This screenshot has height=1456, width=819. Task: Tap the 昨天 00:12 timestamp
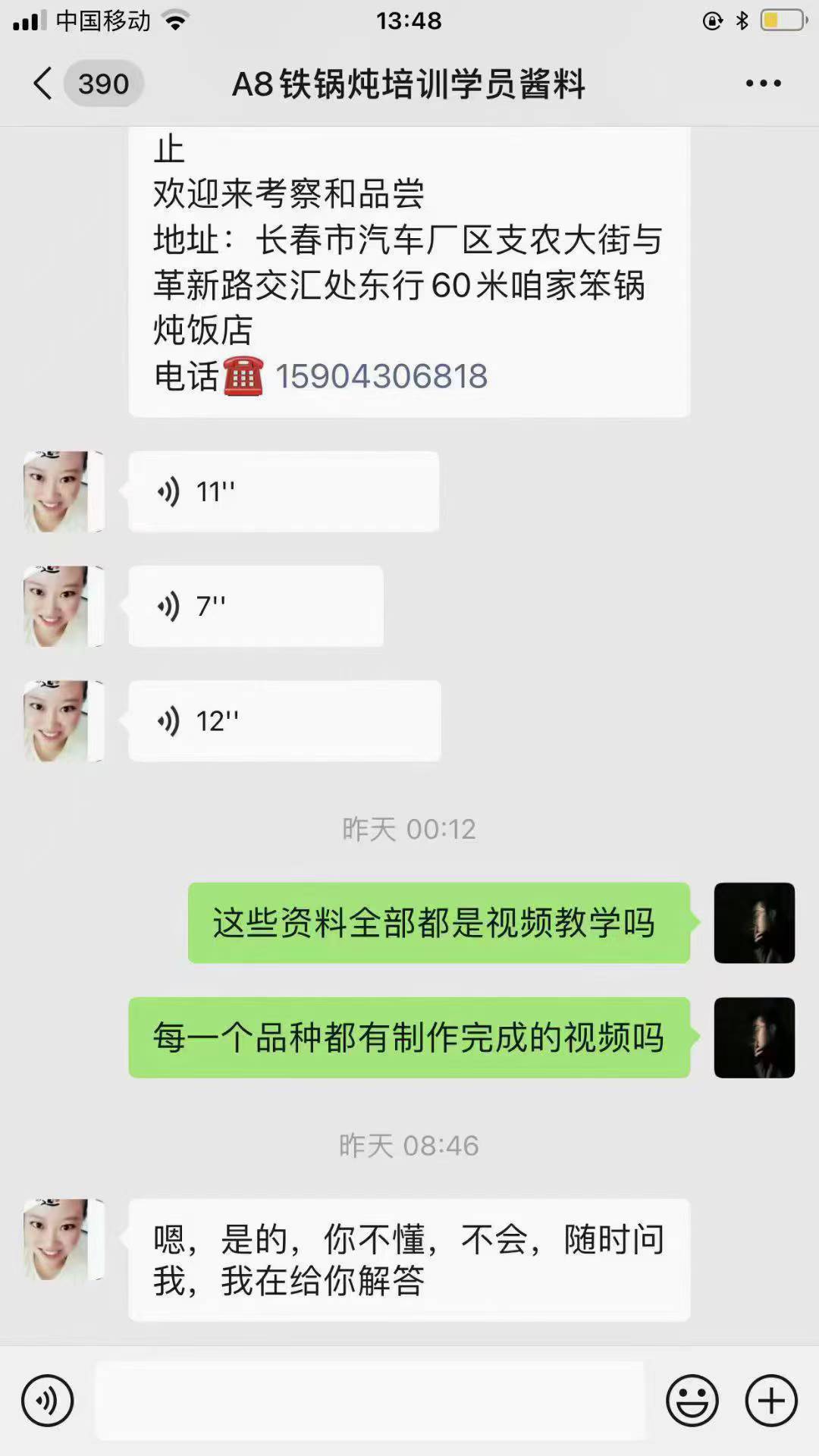(x=409, y=830)
